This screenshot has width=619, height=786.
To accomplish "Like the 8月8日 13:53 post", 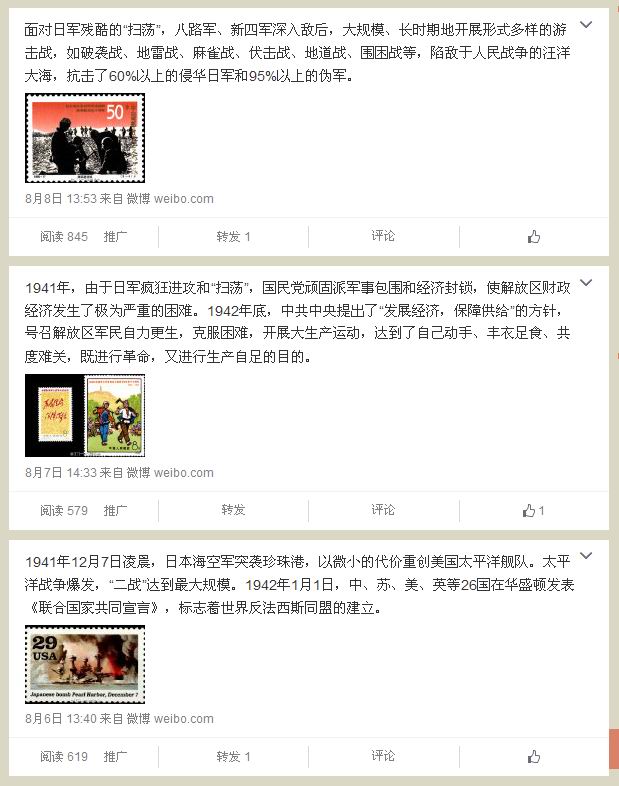I will [x=533, y=237].
